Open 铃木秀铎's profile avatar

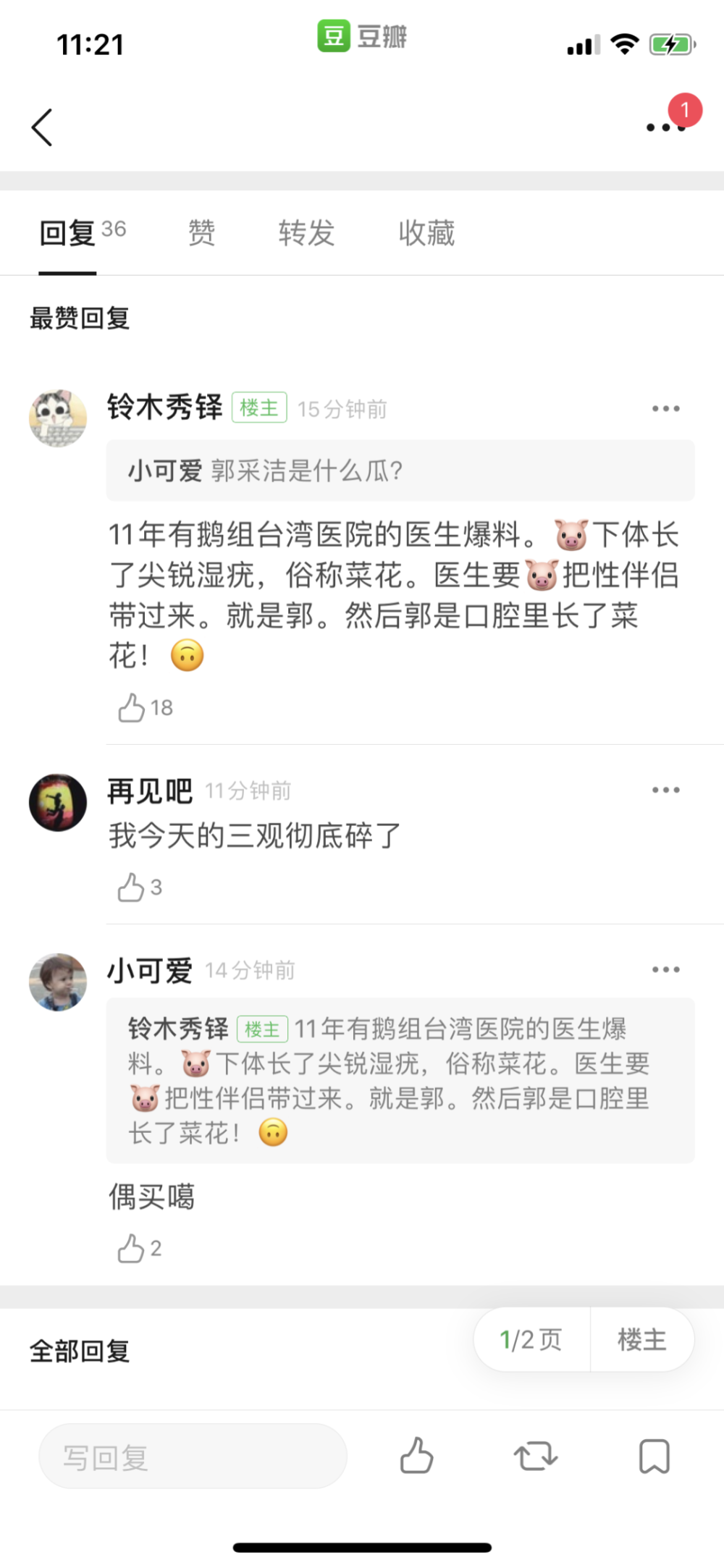(x=58, y=418)
